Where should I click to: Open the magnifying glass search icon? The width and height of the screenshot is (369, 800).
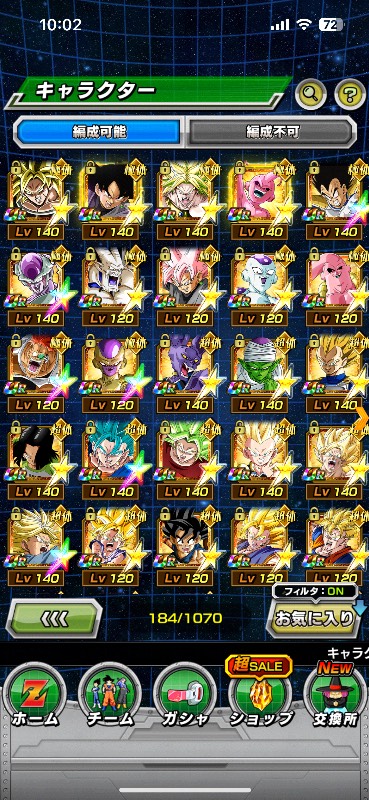click(x=311, y=93)
